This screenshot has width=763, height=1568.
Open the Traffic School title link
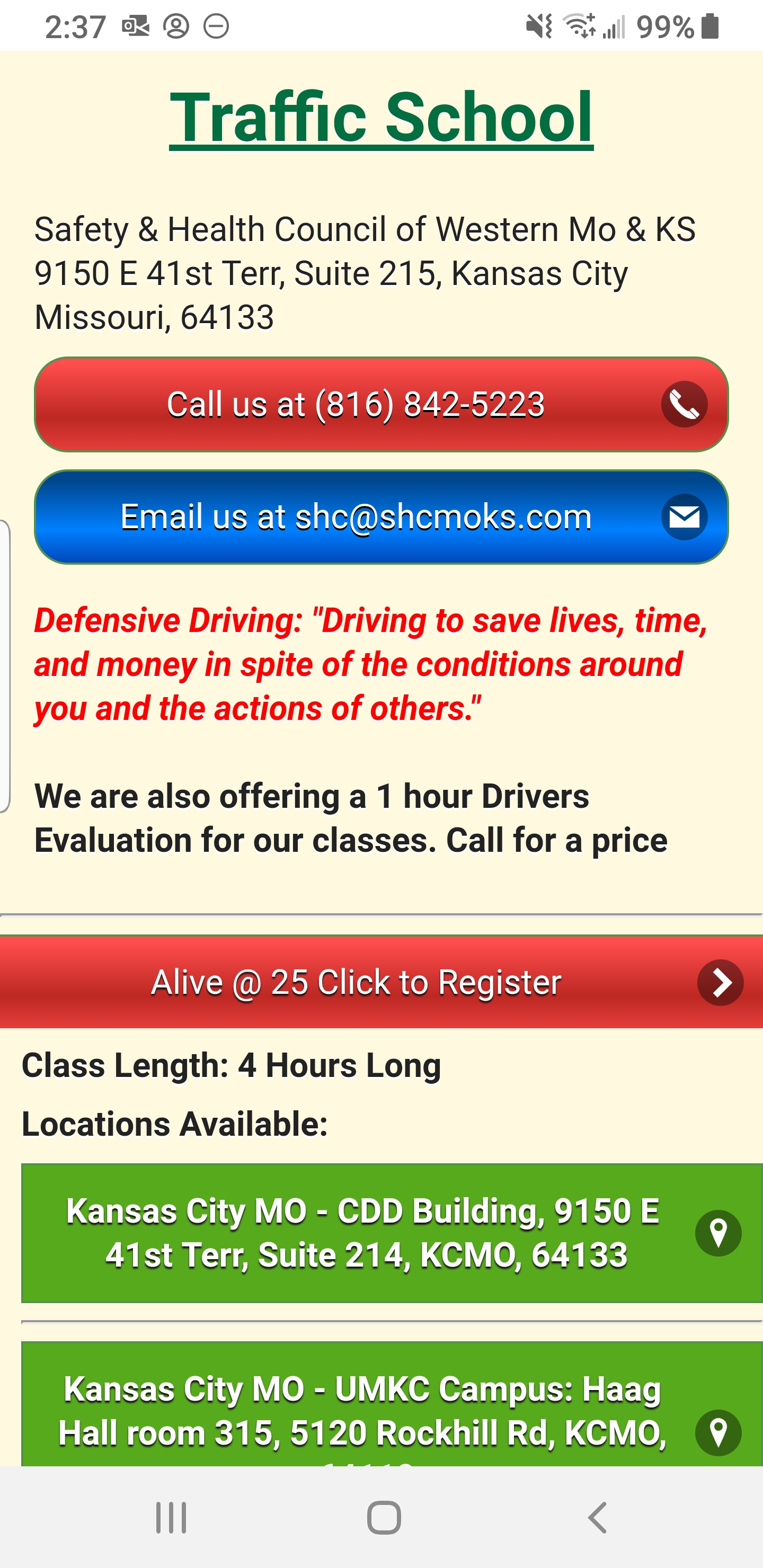(381, 117)
